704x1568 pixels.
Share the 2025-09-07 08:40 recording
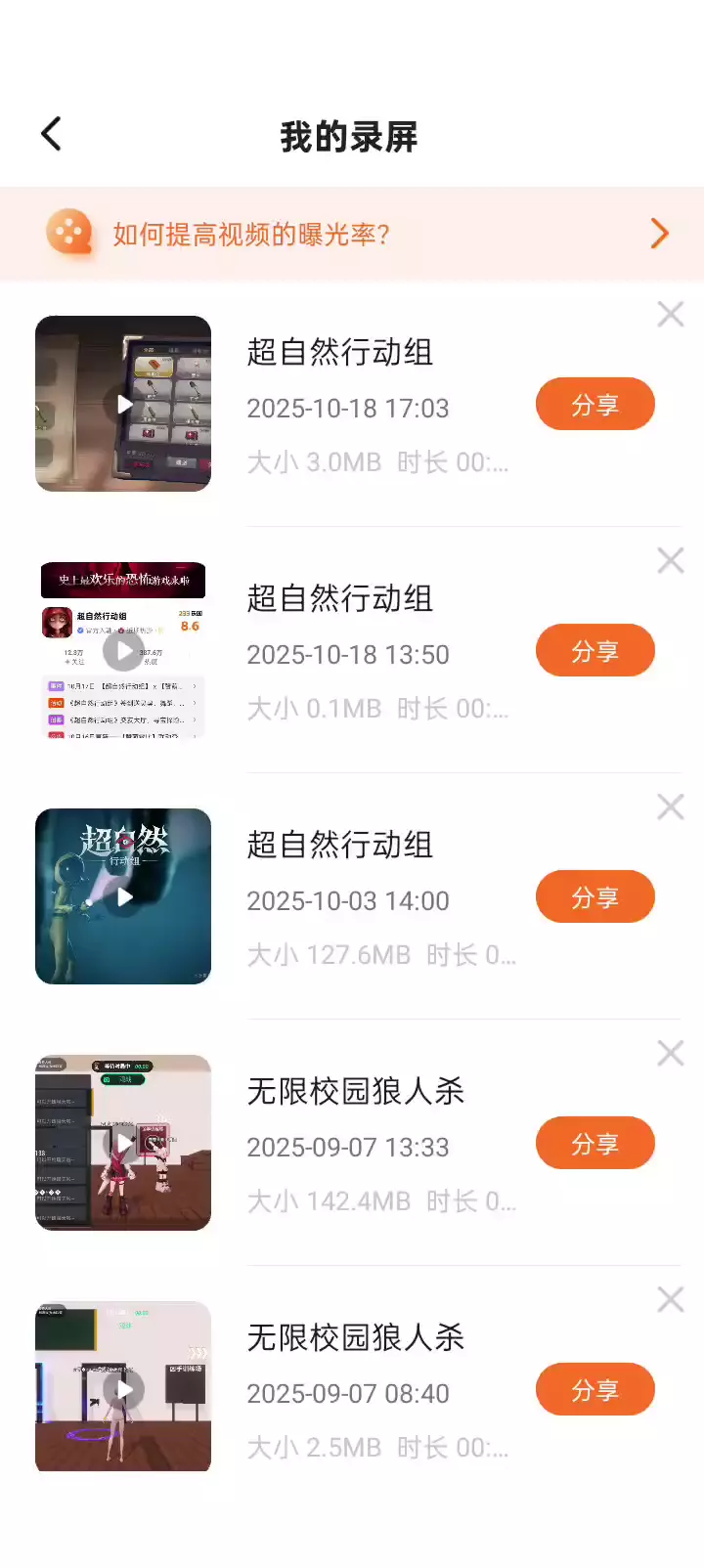point(594,1389)
